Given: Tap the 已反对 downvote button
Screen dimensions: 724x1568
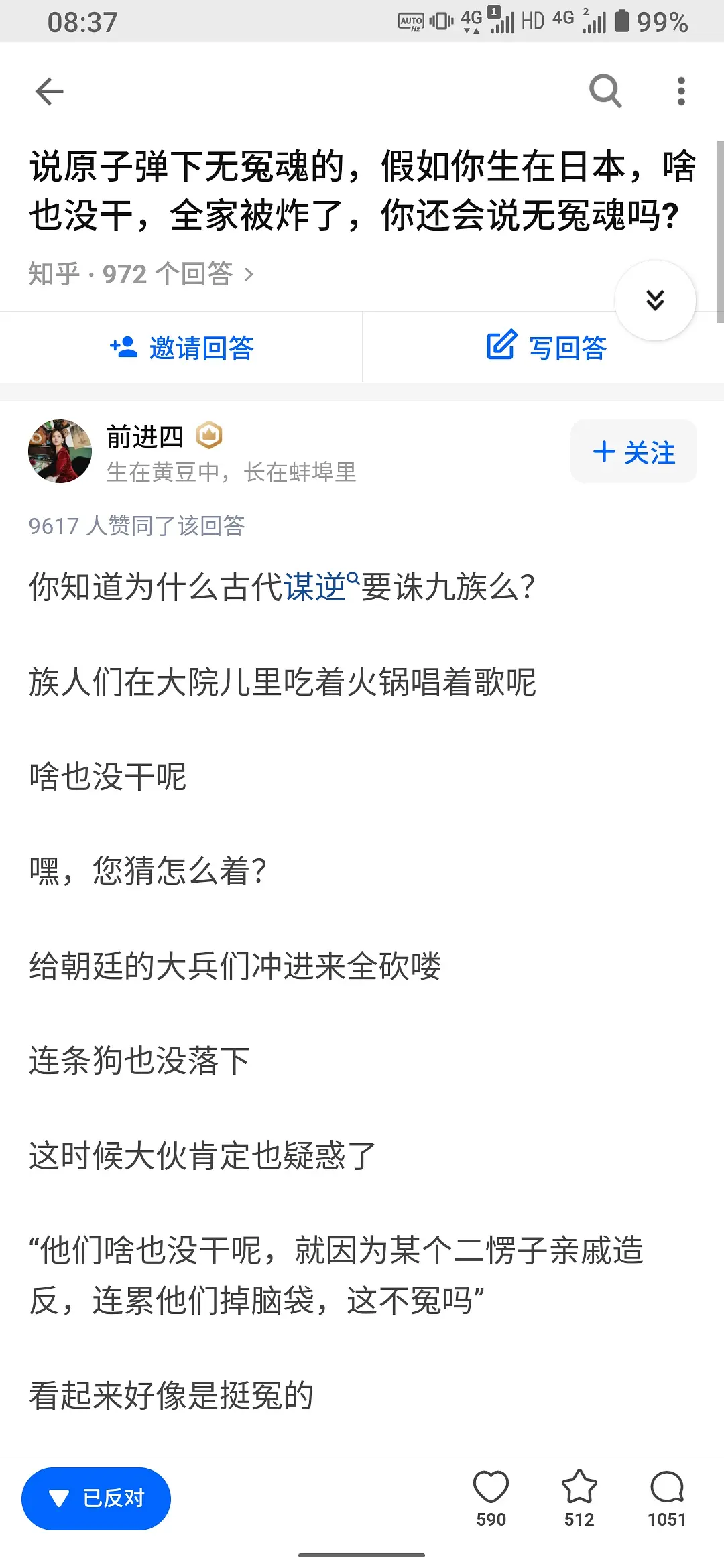Looking at the screenshot, I should (96, 1498).
